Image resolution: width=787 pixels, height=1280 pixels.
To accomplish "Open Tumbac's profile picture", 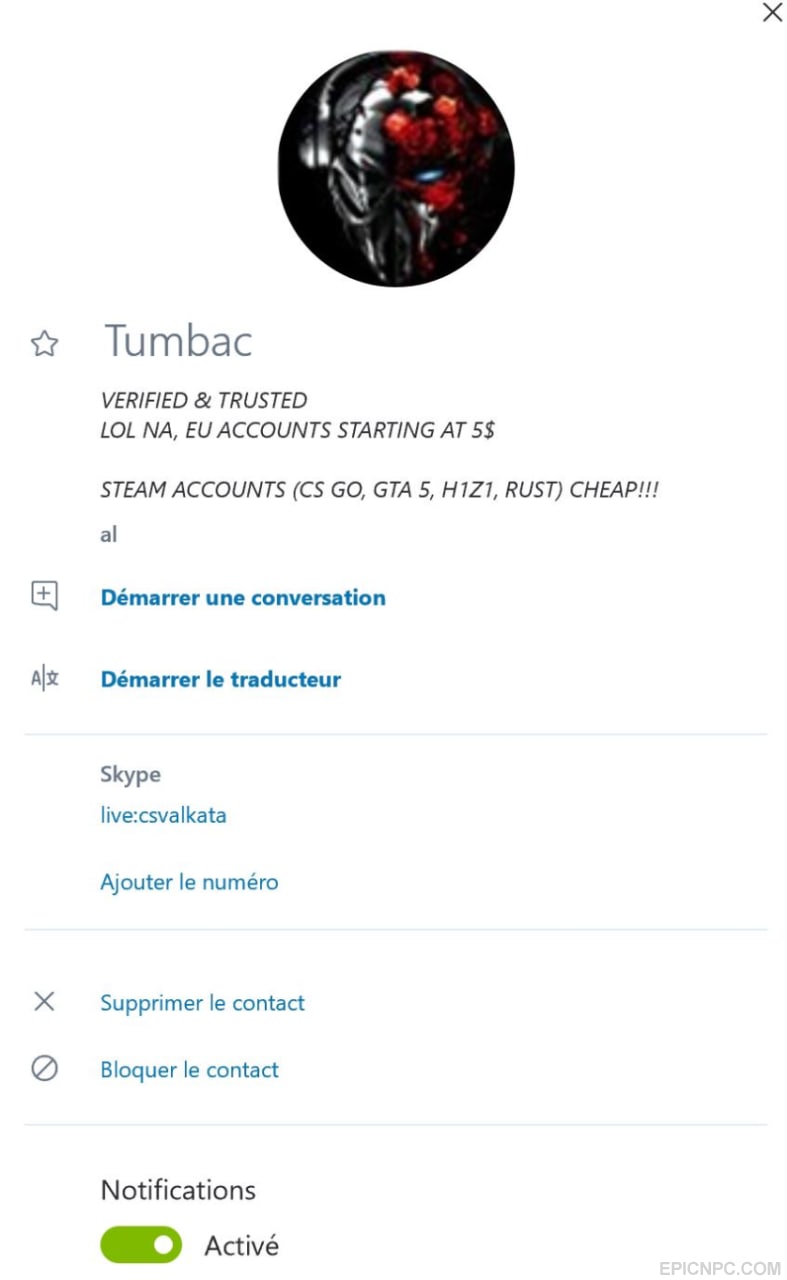I will (396, 168).
